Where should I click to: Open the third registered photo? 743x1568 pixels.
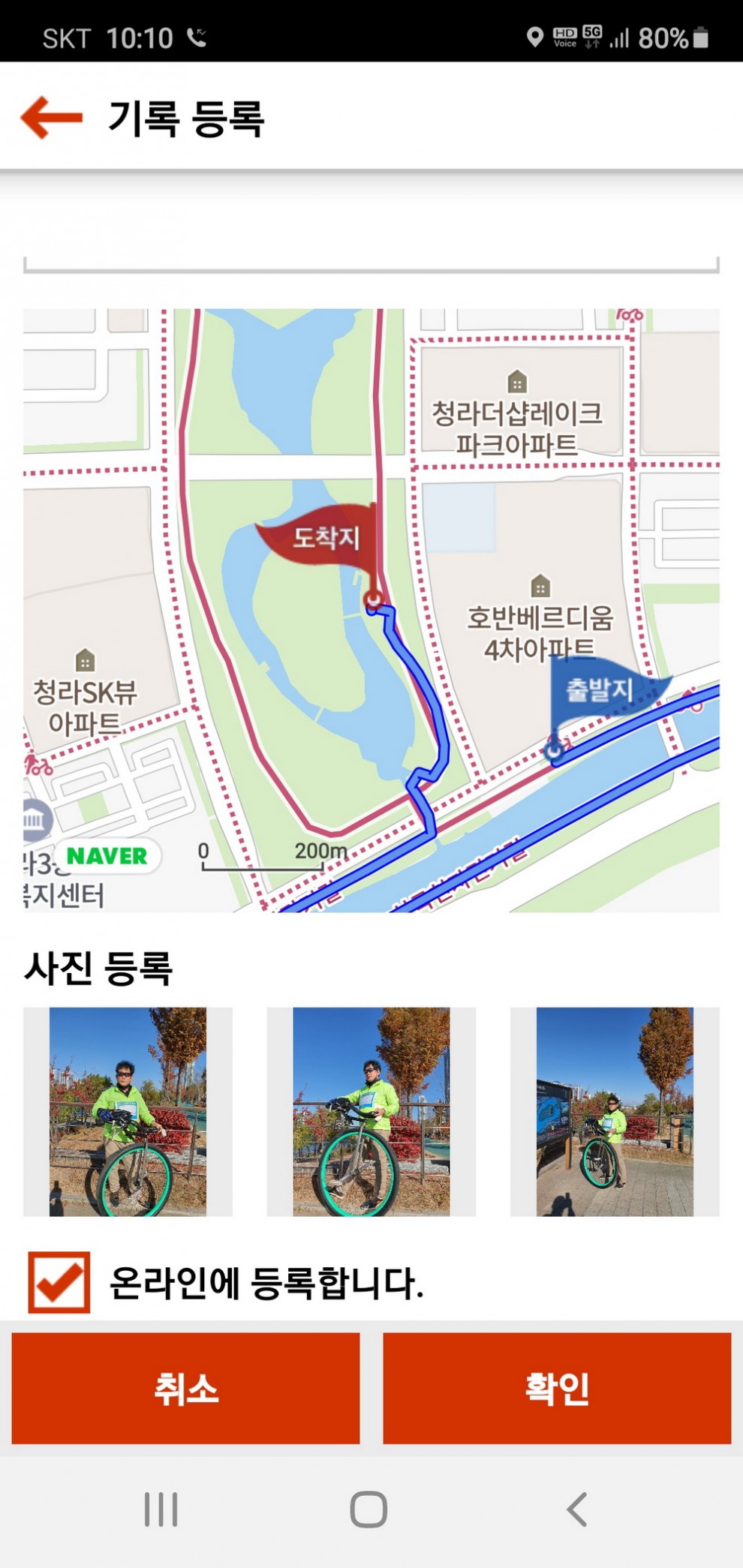coord(614,1111)
